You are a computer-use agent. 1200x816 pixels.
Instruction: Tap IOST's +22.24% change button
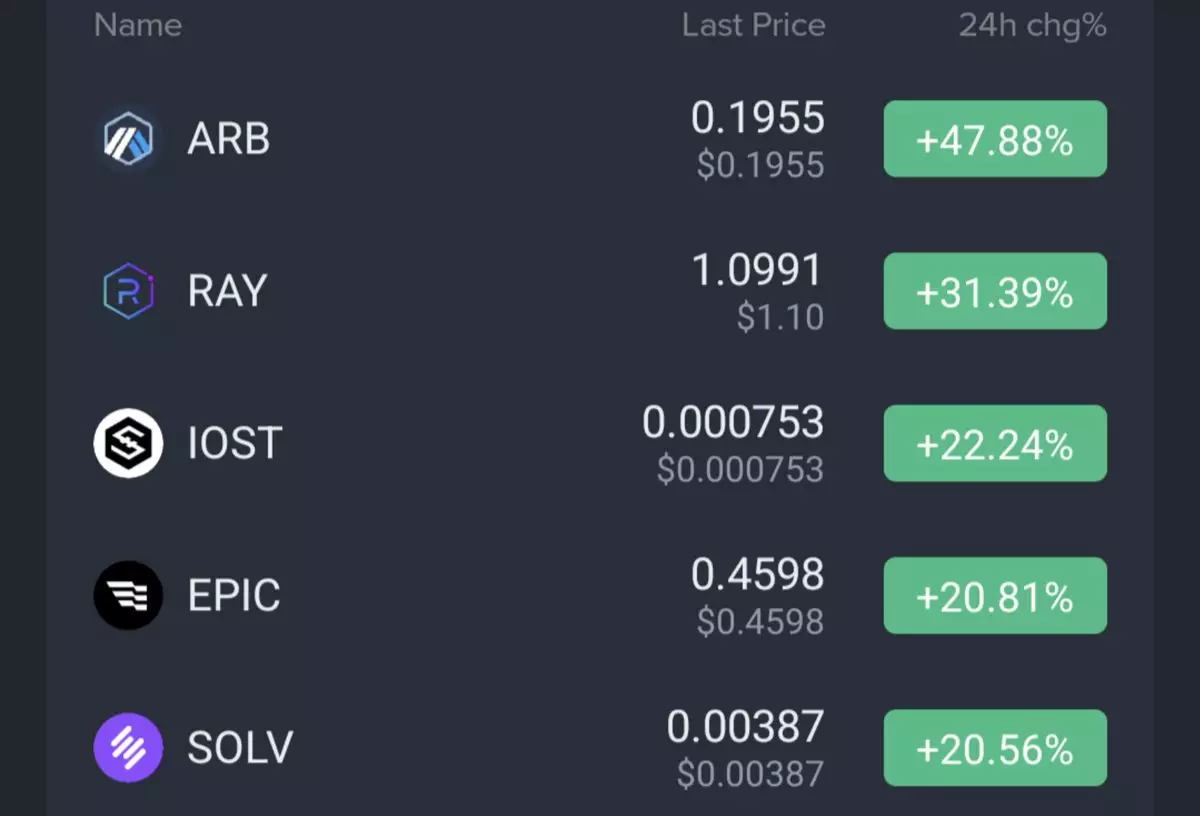click(x=995, y=443)
